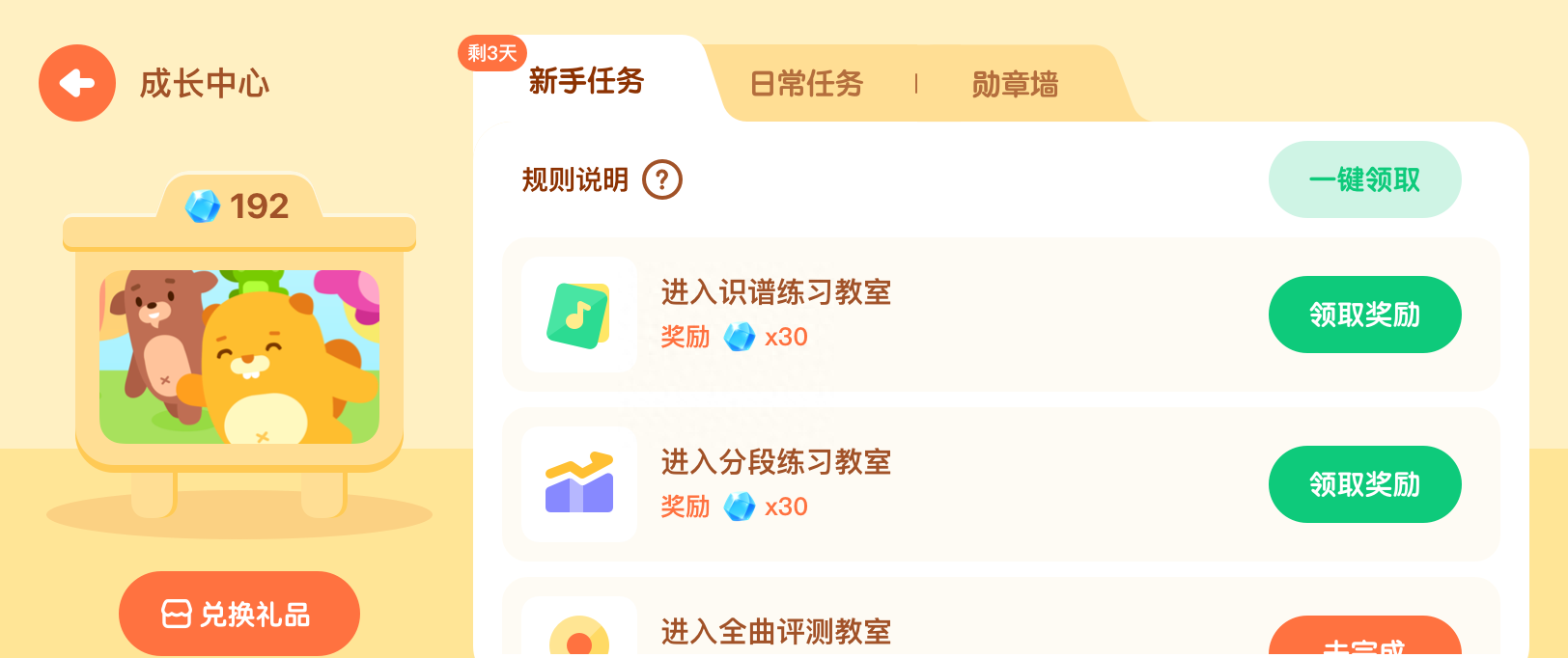Viewport: 1568px width, 658px height.
Task: Open 兑换礼品 gift exchange
Action: coord(239,614)
